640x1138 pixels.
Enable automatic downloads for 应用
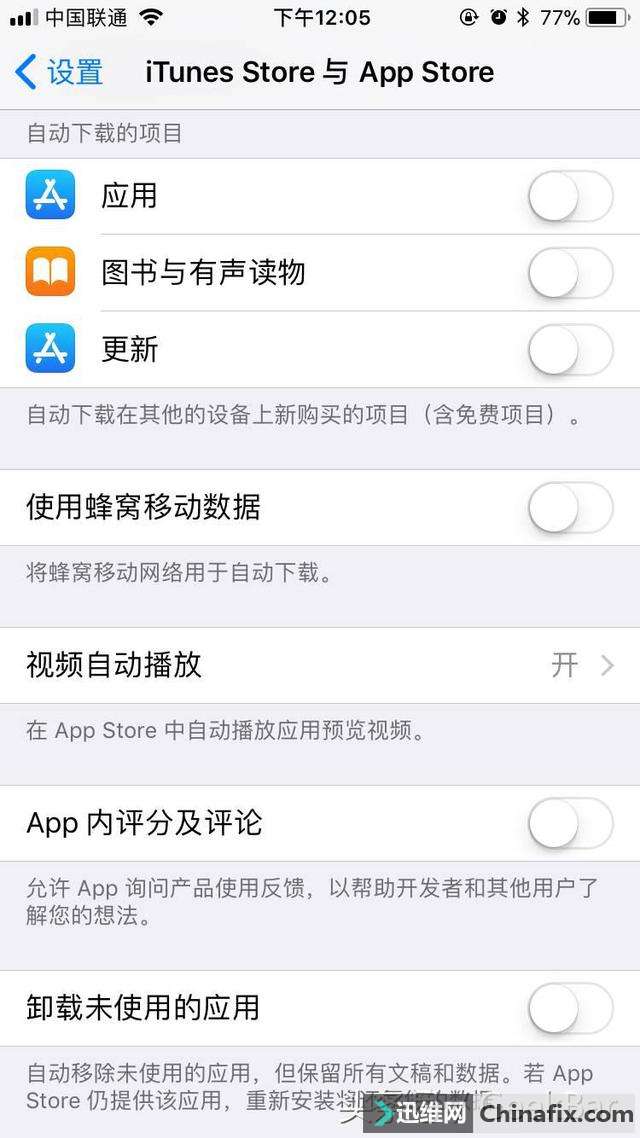tap(570, 196)
